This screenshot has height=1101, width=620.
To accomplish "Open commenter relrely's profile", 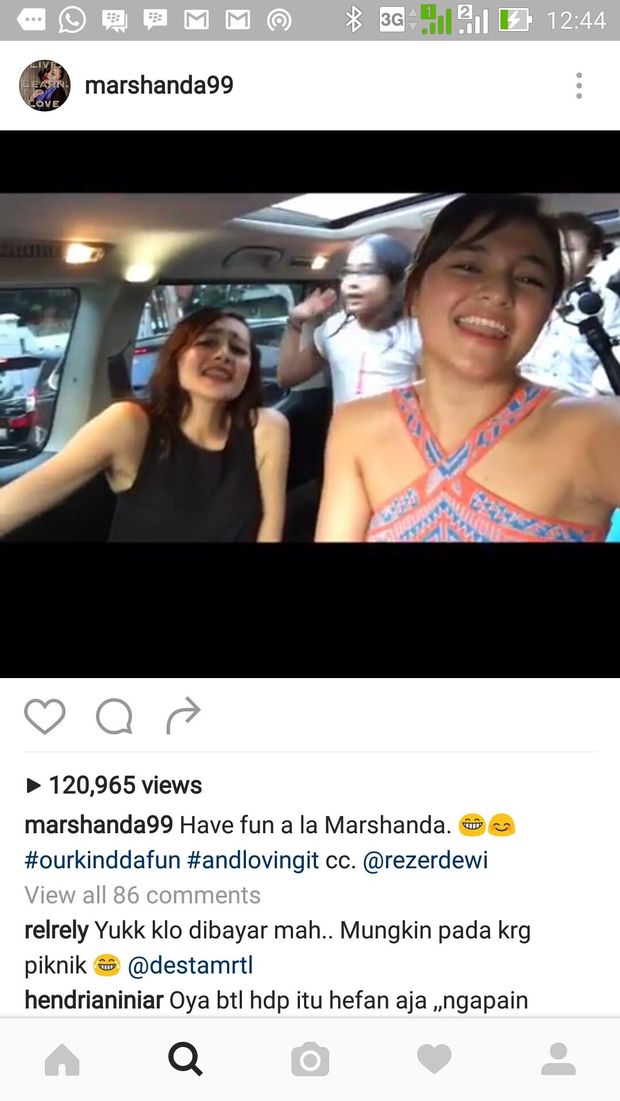I will 56,930.
